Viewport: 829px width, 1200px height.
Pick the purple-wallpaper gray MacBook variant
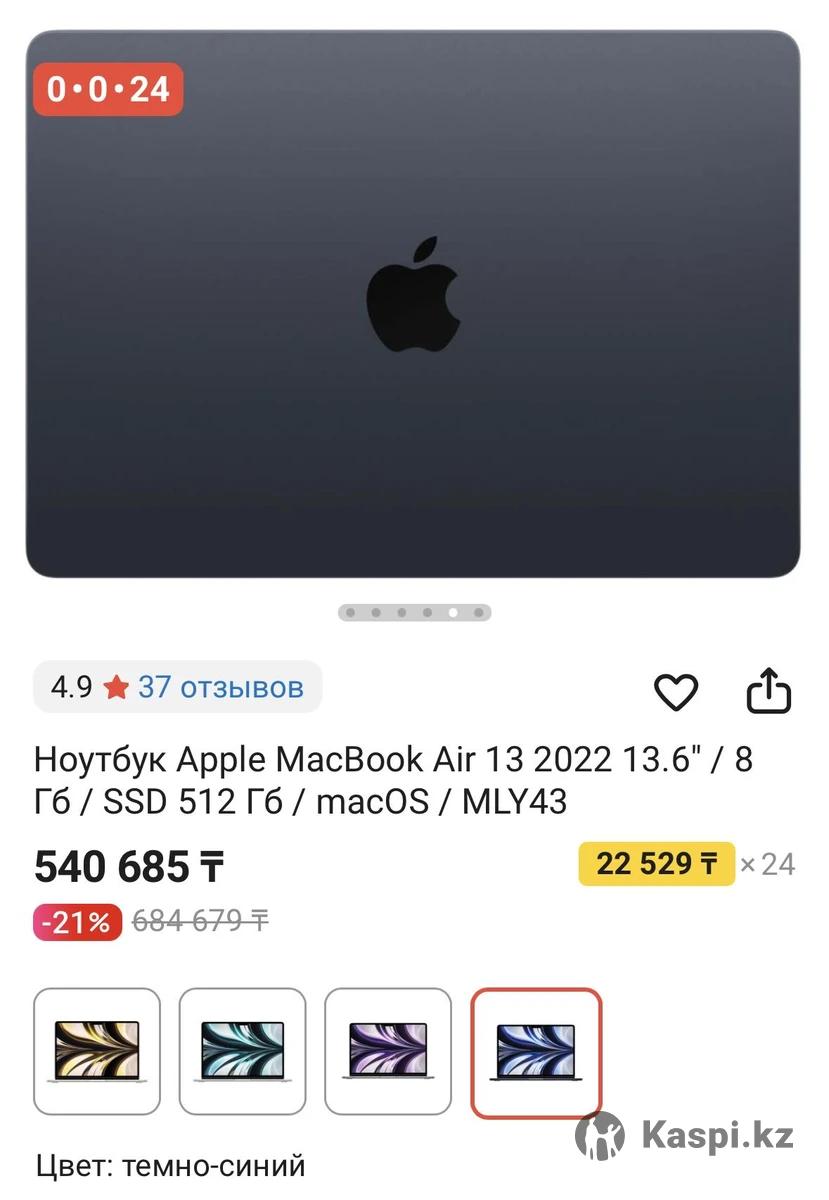point(388,1051)
